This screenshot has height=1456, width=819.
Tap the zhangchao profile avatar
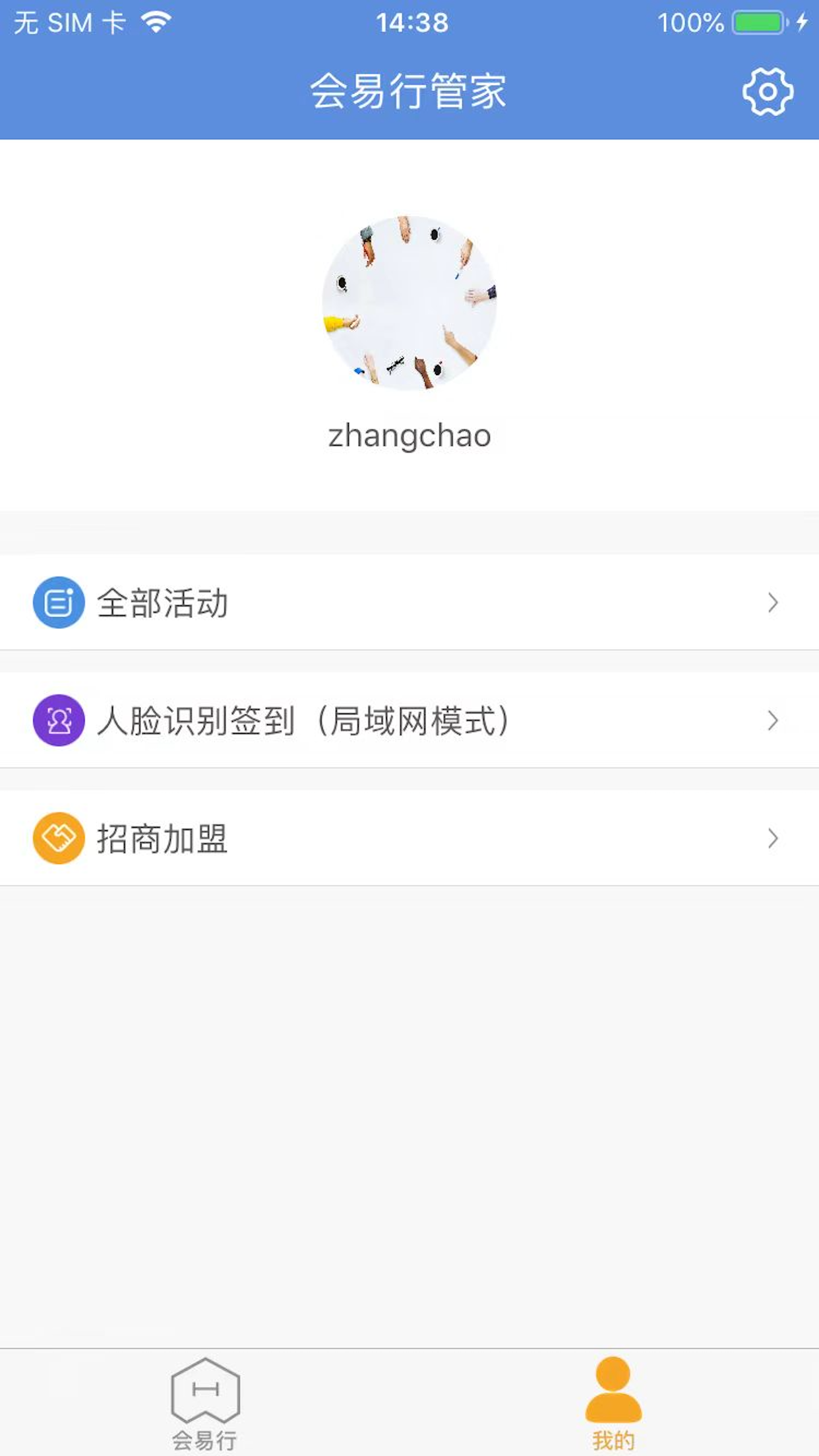409,303
